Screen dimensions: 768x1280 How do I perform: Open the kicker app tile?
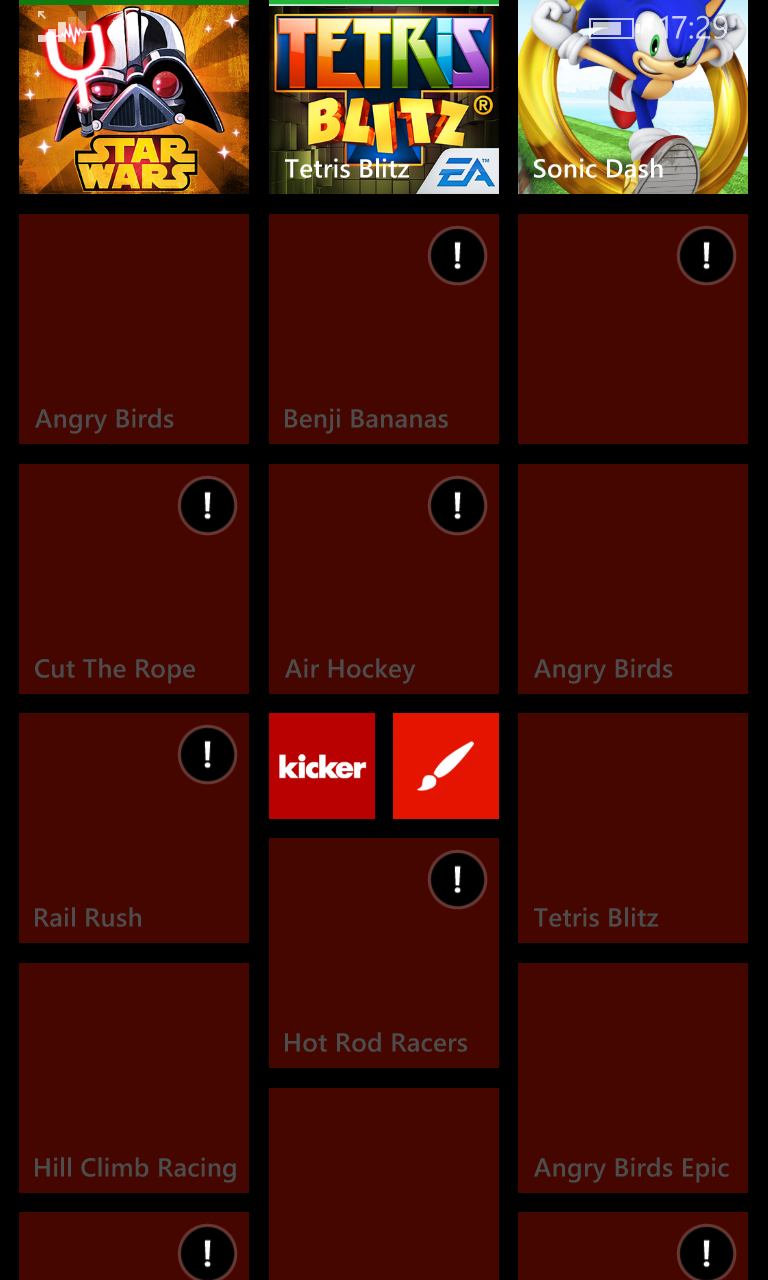point(322,766)
